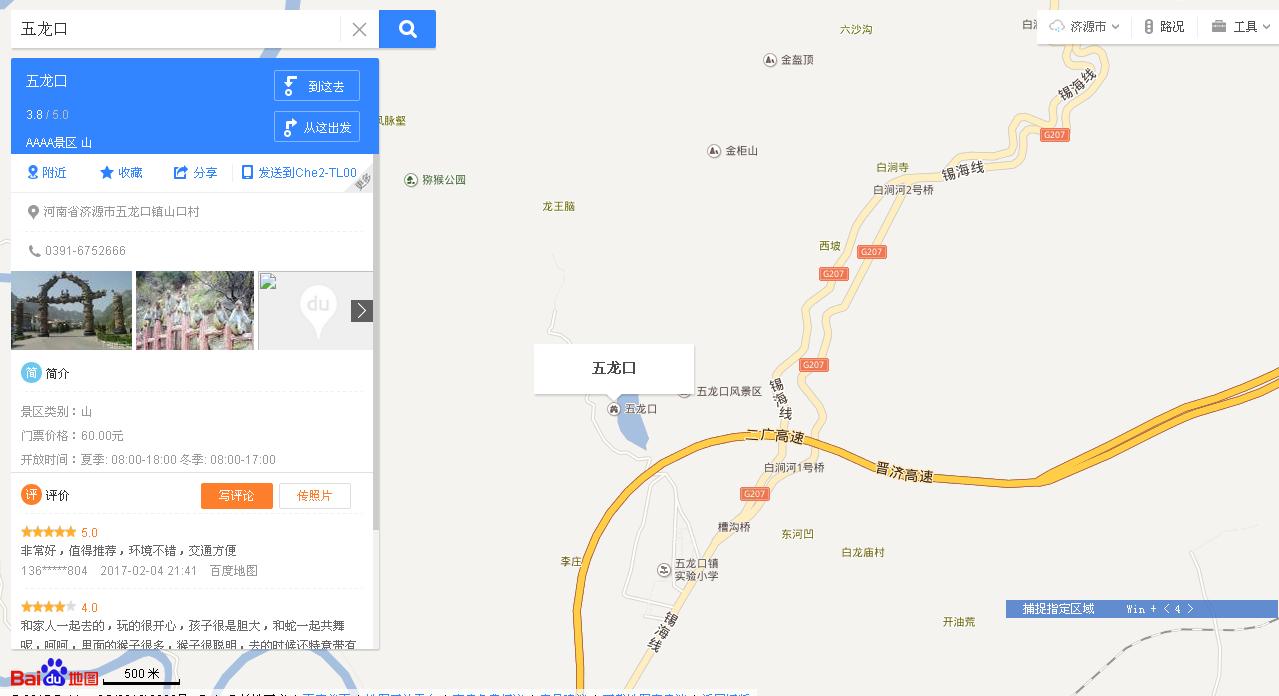
Task: Get directions with 到这去
Action: coord(317,86)
